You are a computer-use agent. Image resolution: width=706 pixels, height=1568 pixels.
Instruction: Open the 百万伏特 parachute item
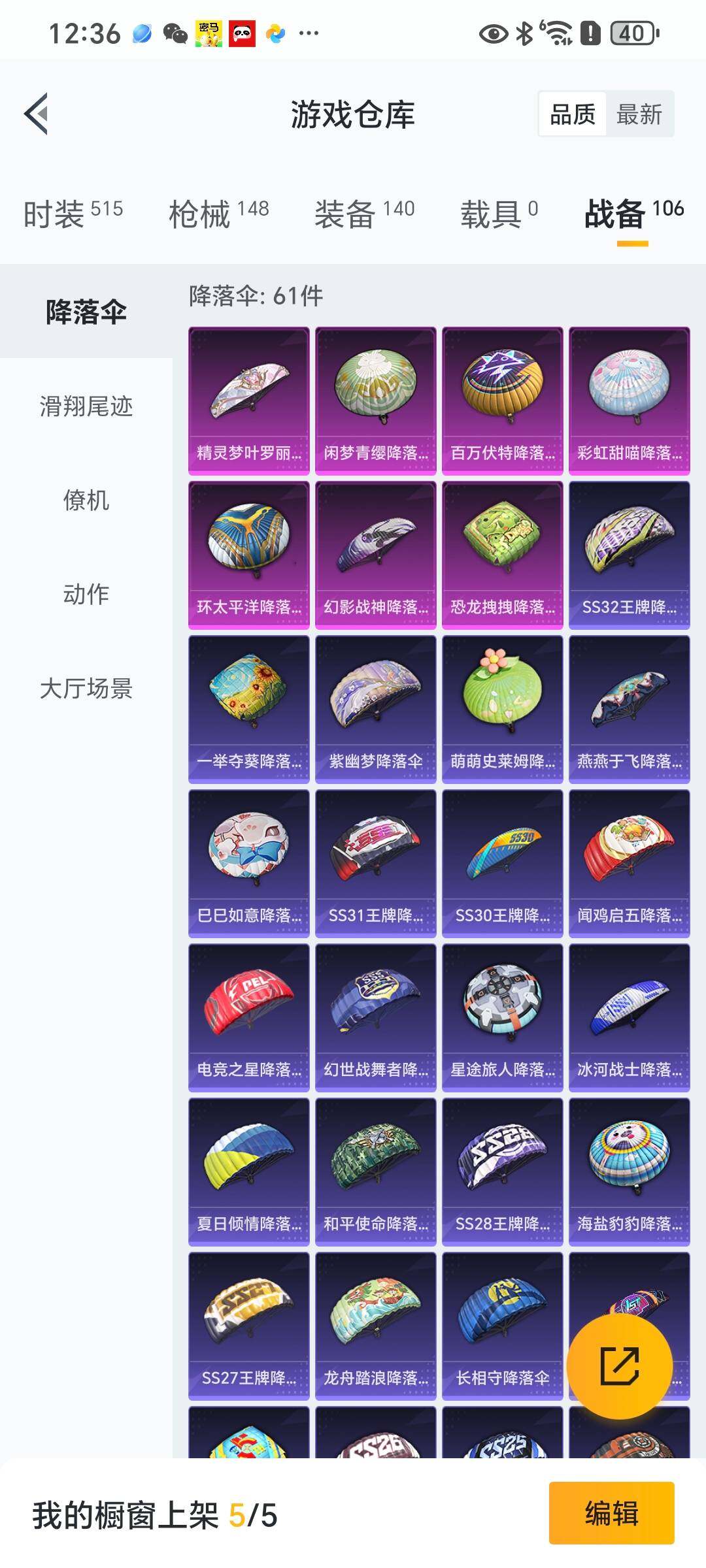pyautogui.click(x=503, y=401)
